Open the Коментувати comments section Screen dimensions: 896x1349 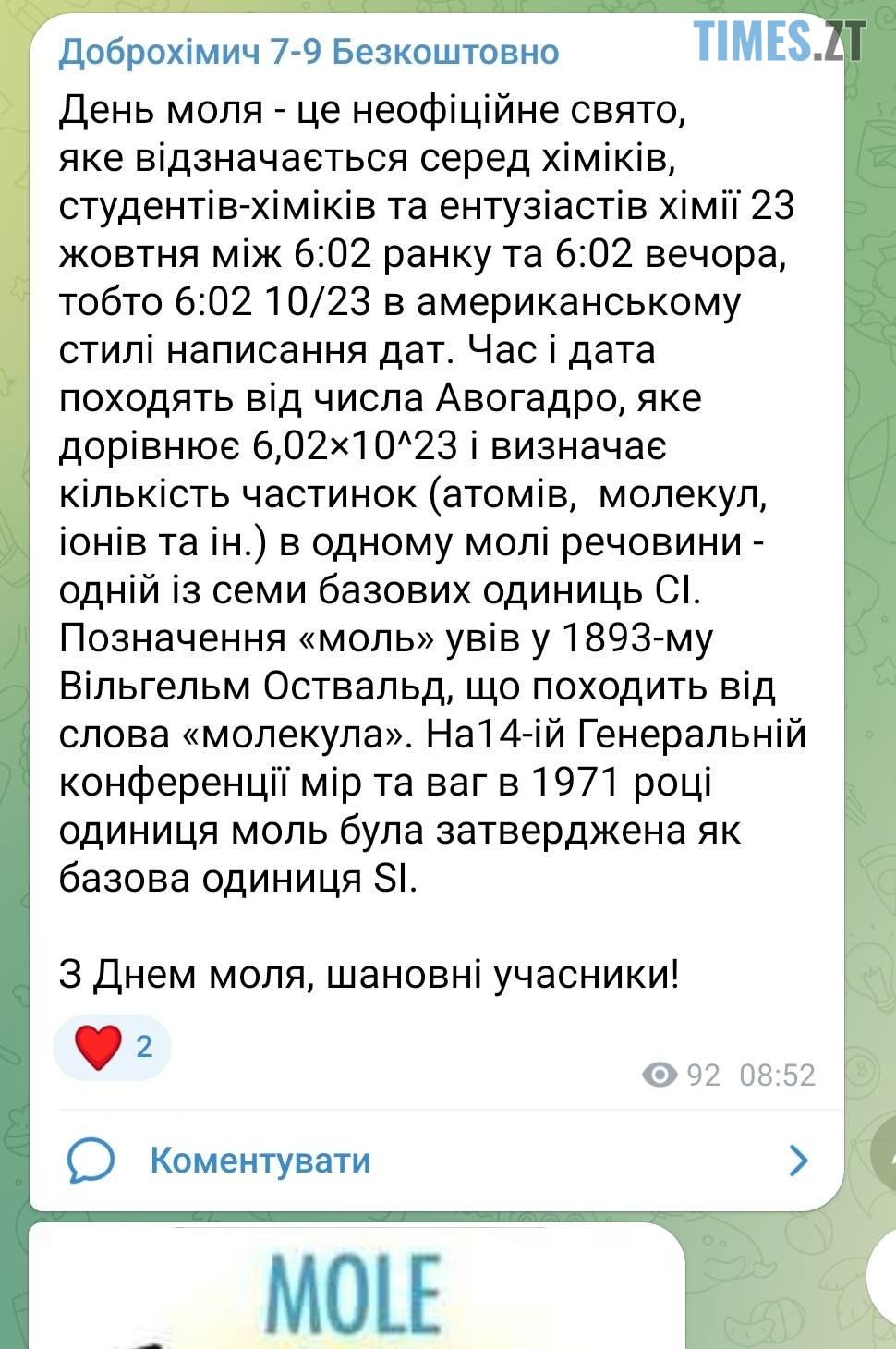(x=260, y=1161)
